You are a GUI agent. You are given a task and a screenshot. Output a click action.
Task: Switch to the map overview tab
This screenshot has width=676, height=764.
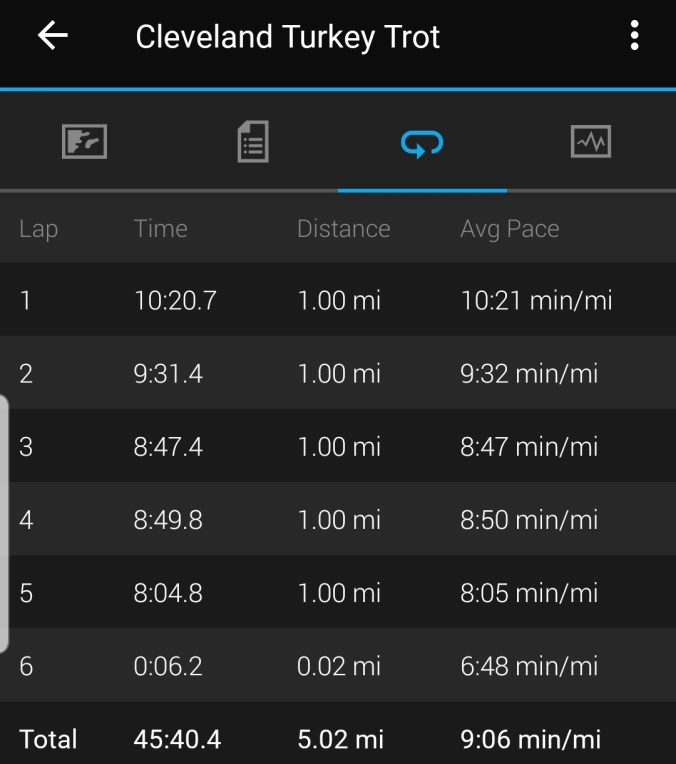coord(84,142)
